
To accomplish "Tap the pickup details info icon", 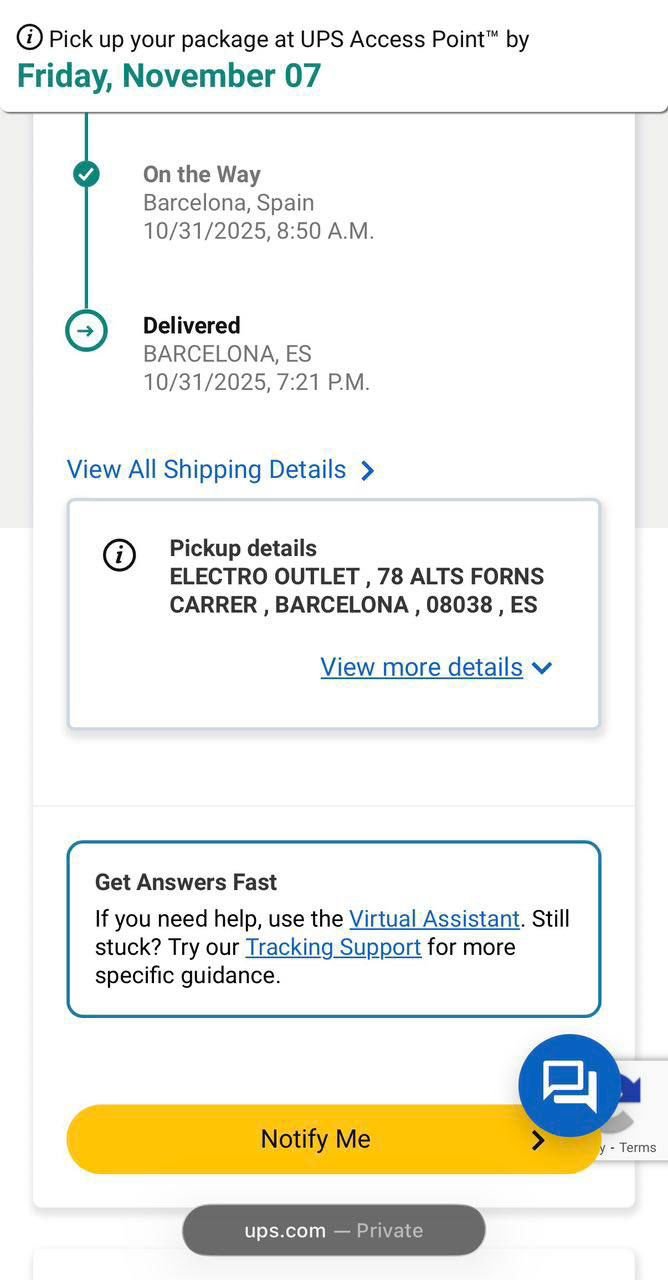I will click(x=120, y=554).
